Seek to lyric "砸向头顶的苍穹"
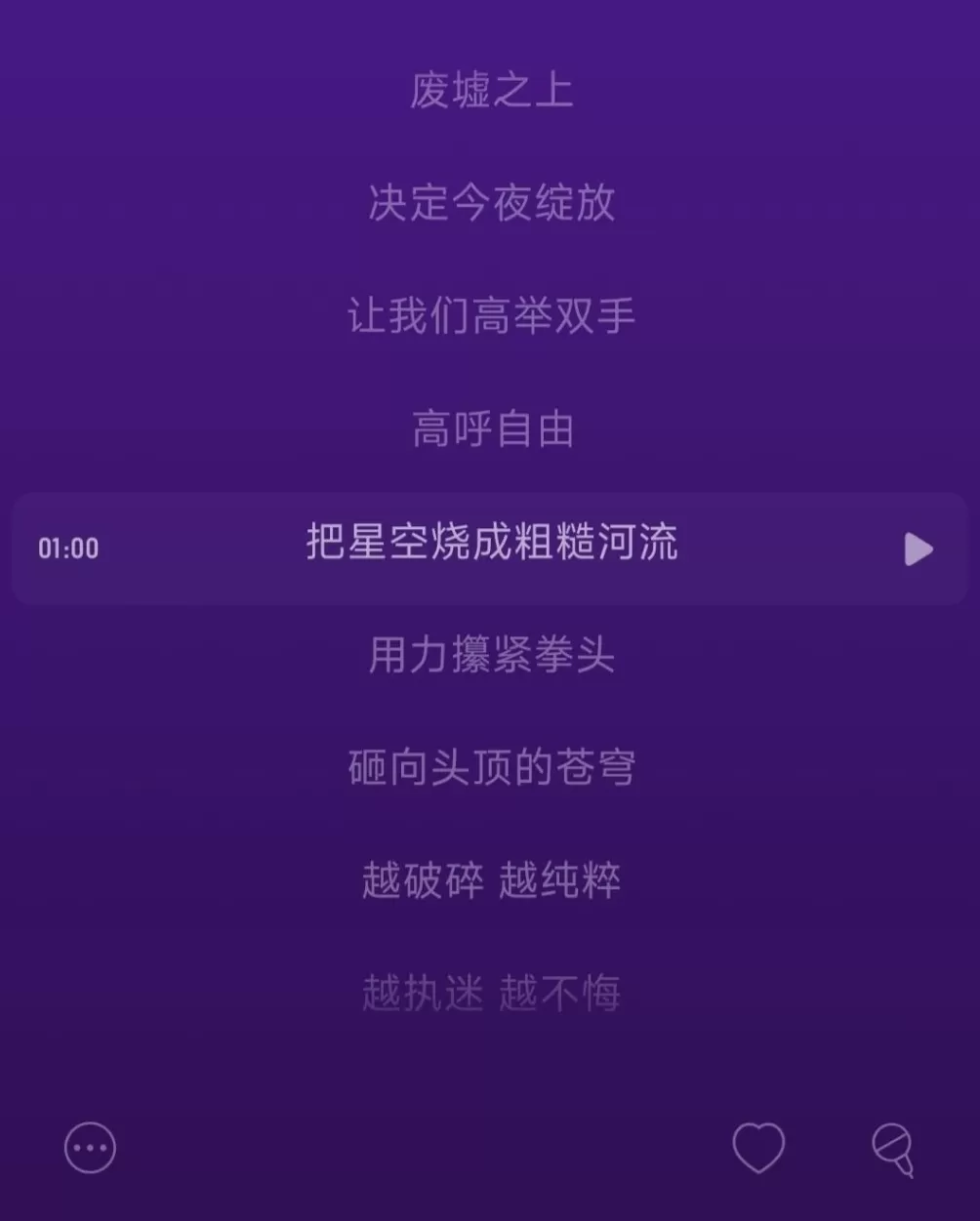Screen dimensions: 980x1221 click(x=490, y=768)
